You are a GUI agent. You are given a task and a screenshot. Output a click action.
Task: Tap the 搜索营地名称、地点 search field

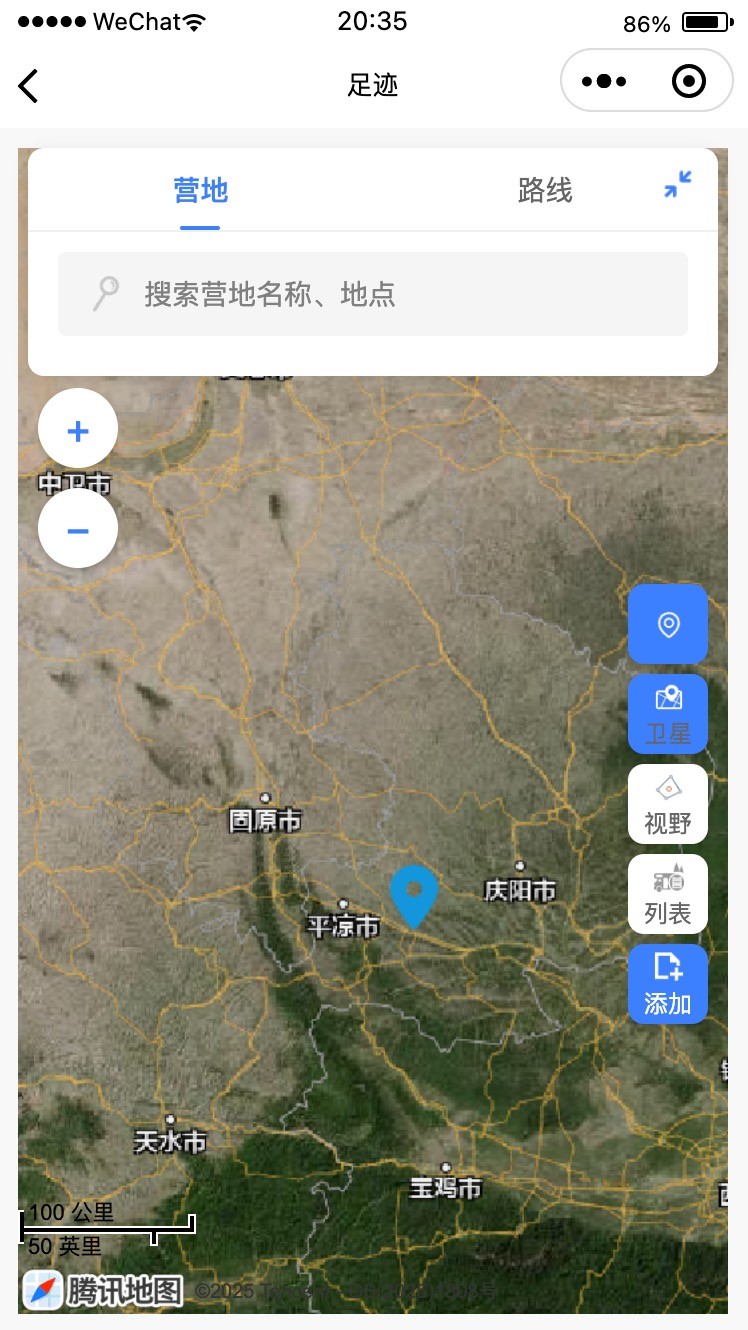tap(373, 294)
